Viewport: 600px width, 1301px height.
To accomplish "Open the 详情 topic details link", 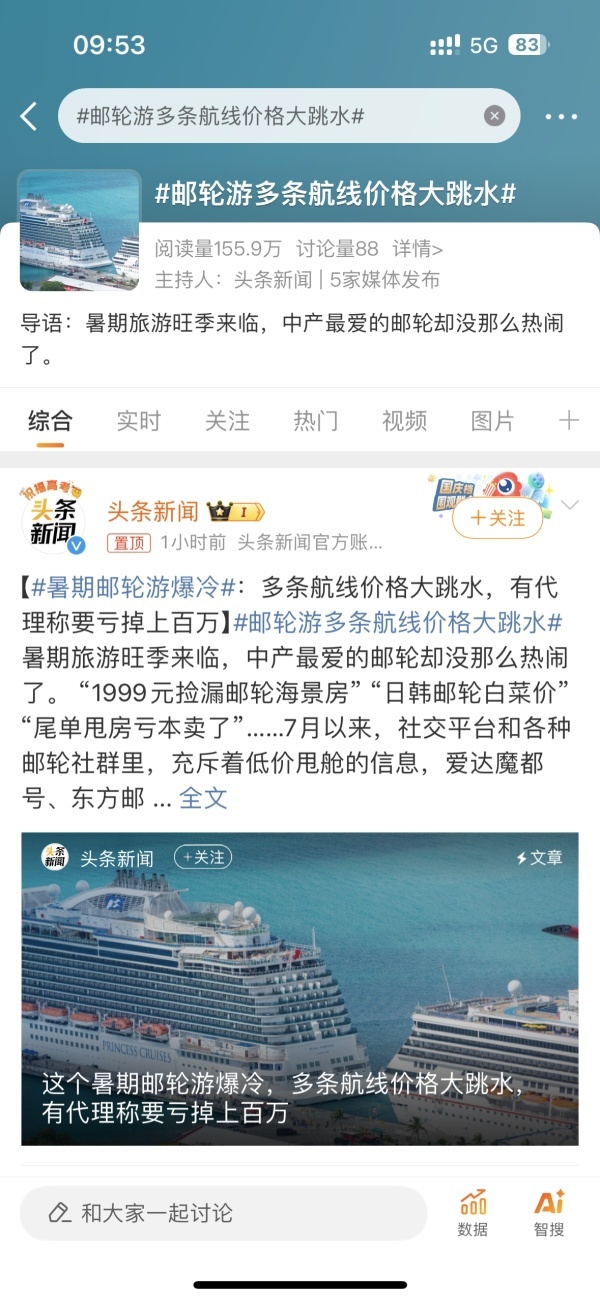I will [417, 250].
